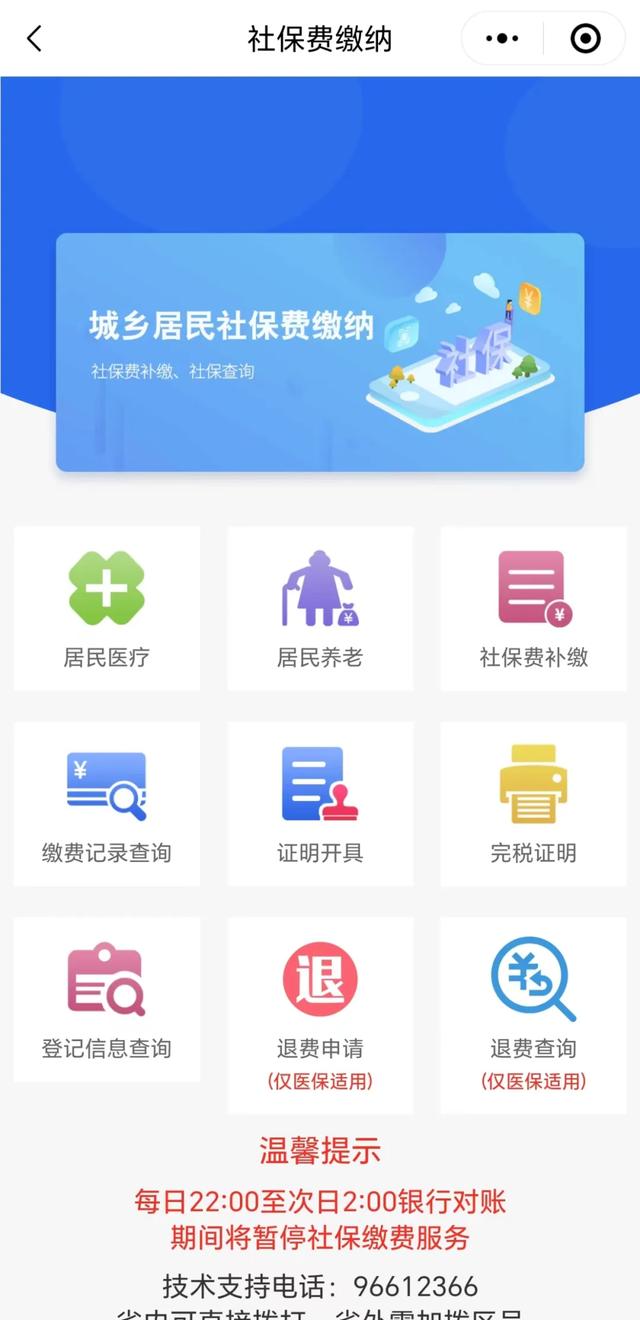The width and height of the screenshot is (640, 1320).
Task: Select the 居民养老 service
Action: (x=320, y=608)
